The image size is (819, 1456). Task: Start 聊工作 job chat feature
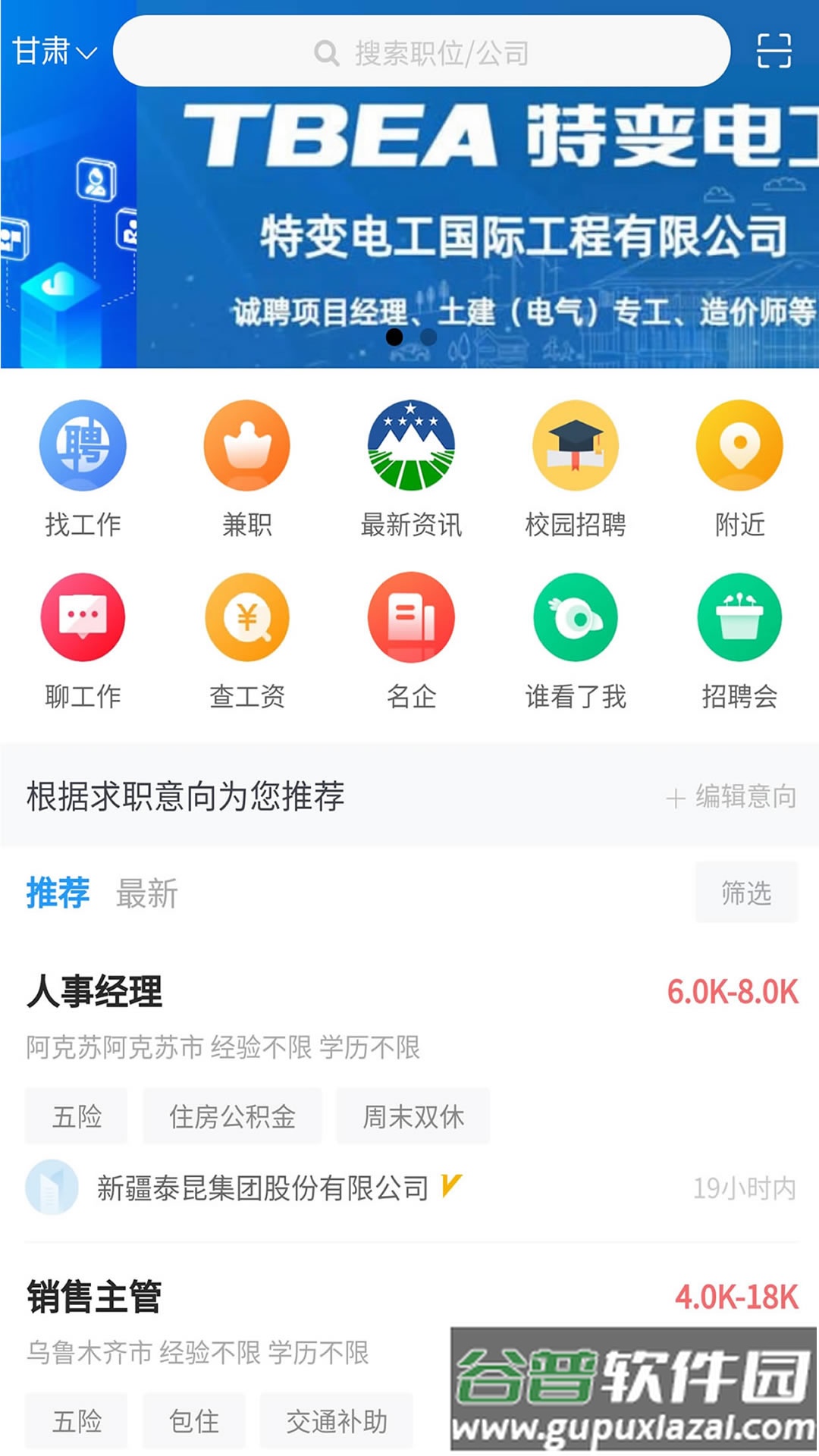click(x=82, y=641)
